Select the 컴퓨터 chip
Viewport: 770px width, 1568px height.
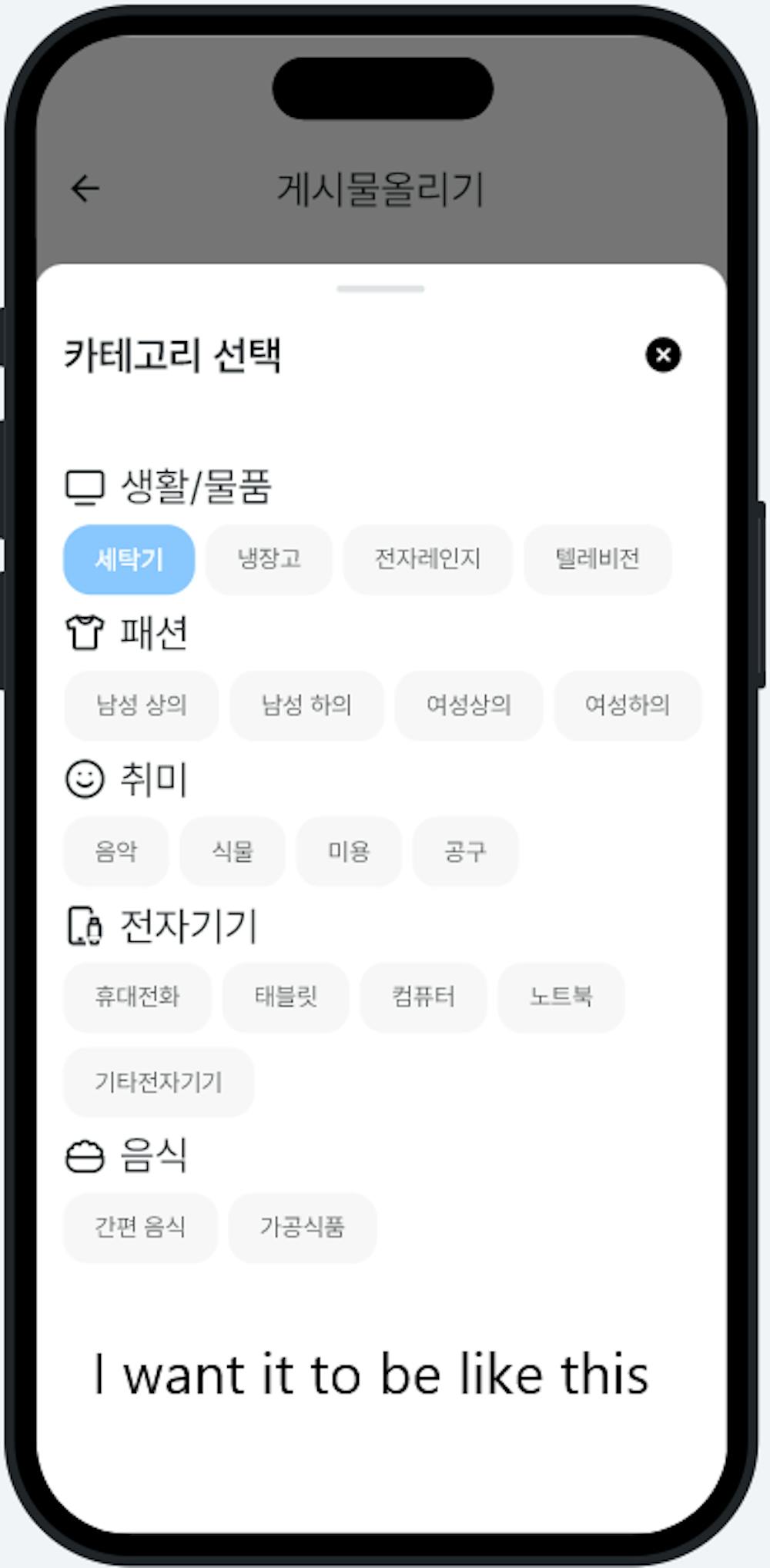click(x=423, y=997)
